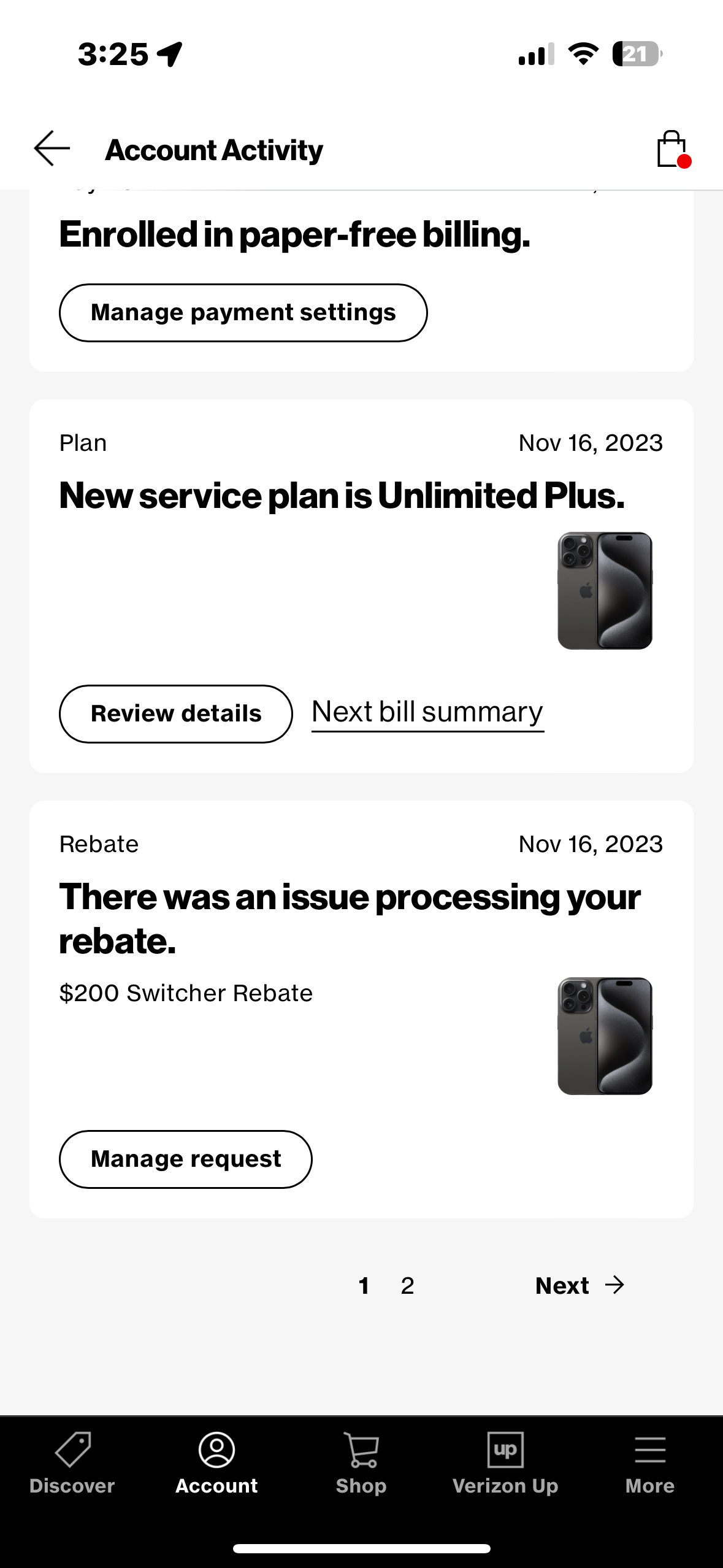Review details of Unlimited Plus plan
723x1568 pixels.
pyautogui.click(x=176, y=714)
